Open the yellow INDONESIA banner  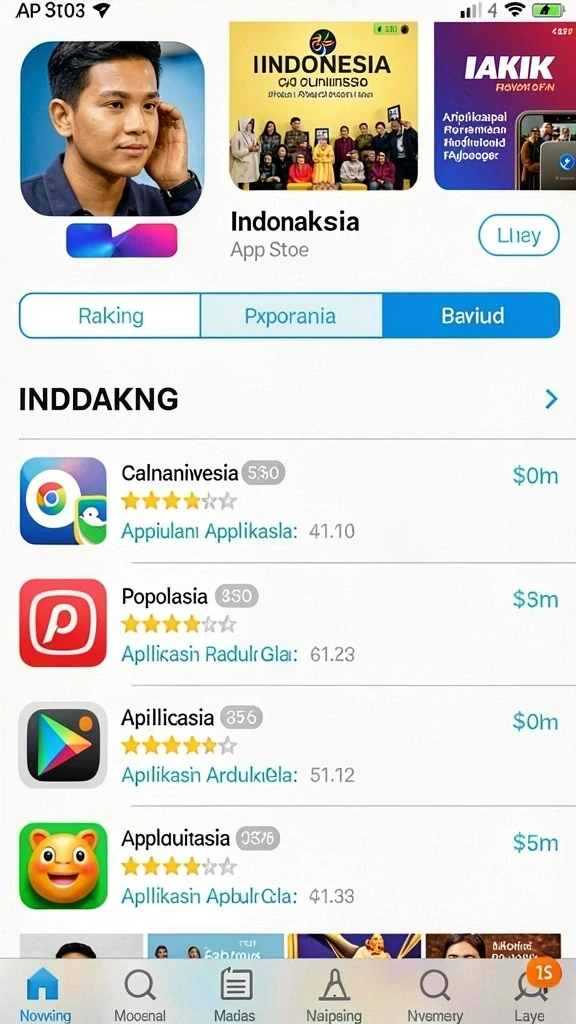pyautogui.click(x=323, y=106)
